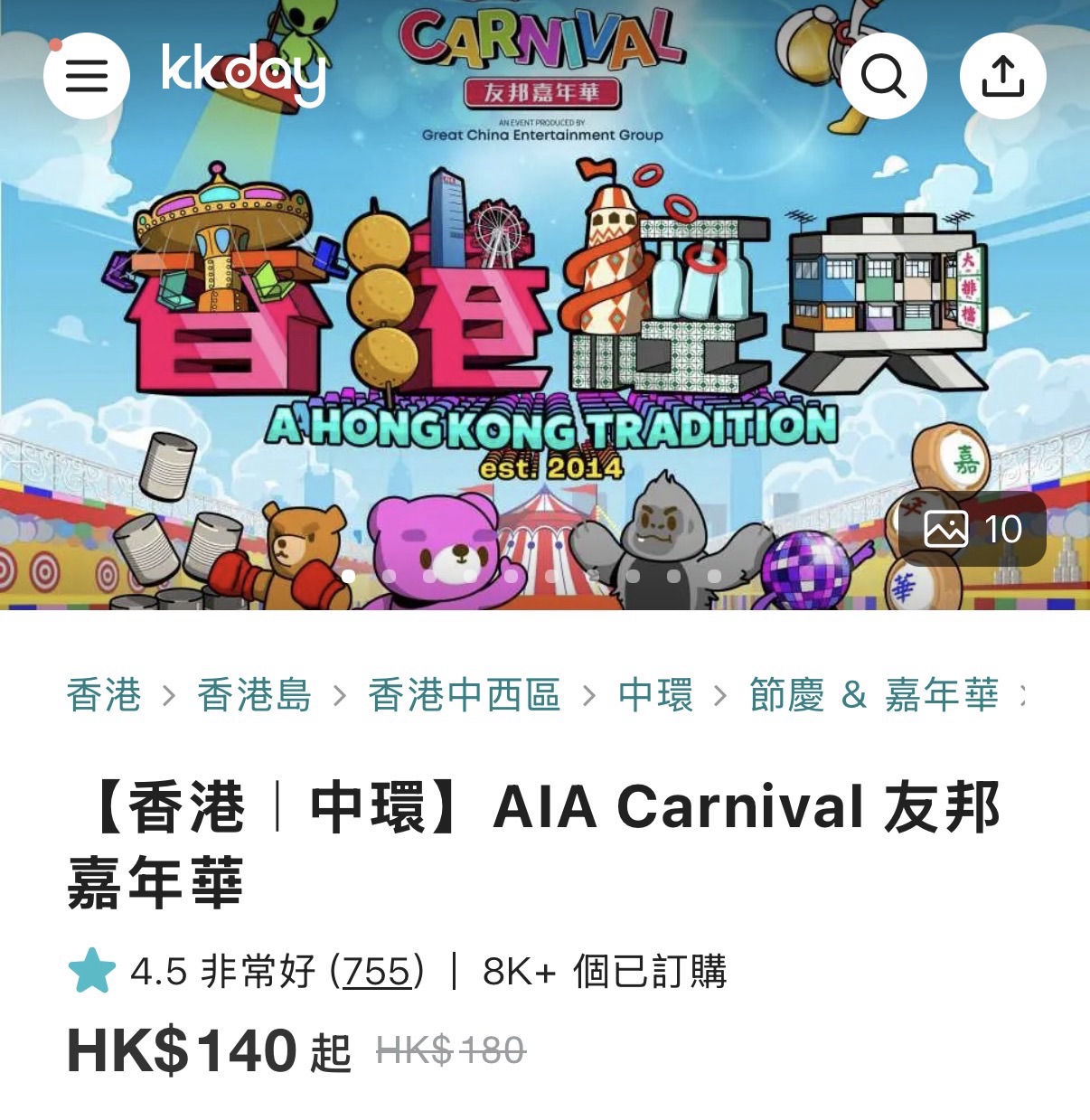The height and width of the screenshot is (1120, 1090).
Task: Go to 香港 breadcrumb
Action: pyautogui.click(x=104, y=695)
